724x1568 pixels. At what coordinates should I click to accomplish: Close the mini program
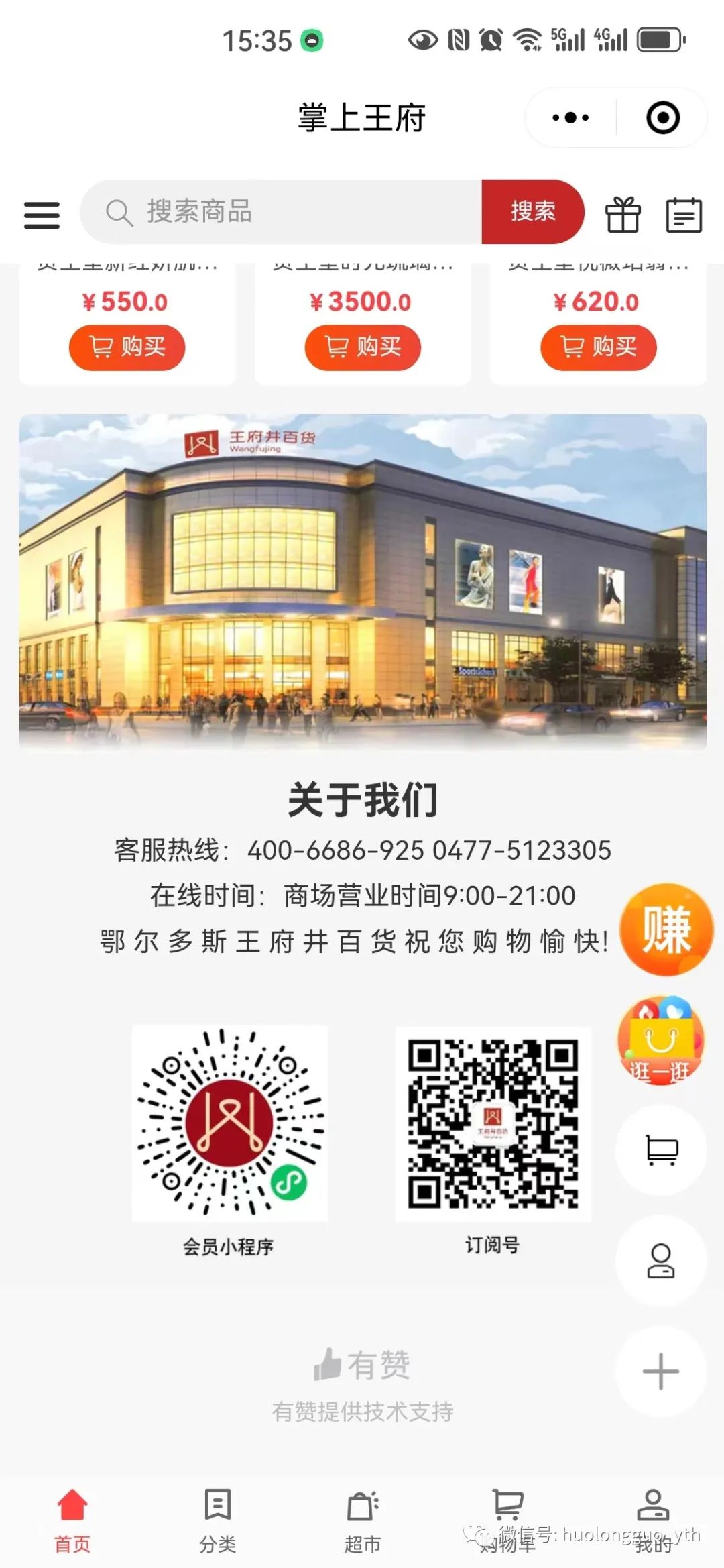(662, 118)
